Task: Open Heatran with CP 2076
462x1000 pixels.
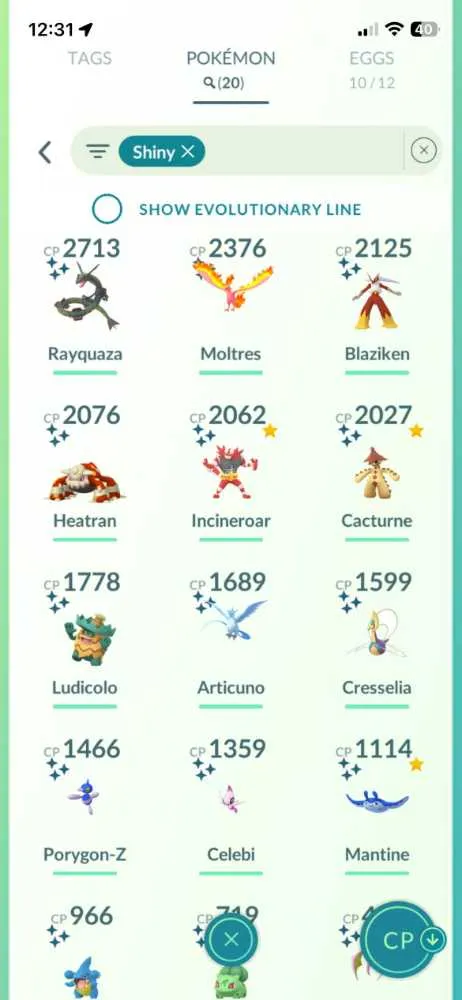Action: [x=85, y=472]
